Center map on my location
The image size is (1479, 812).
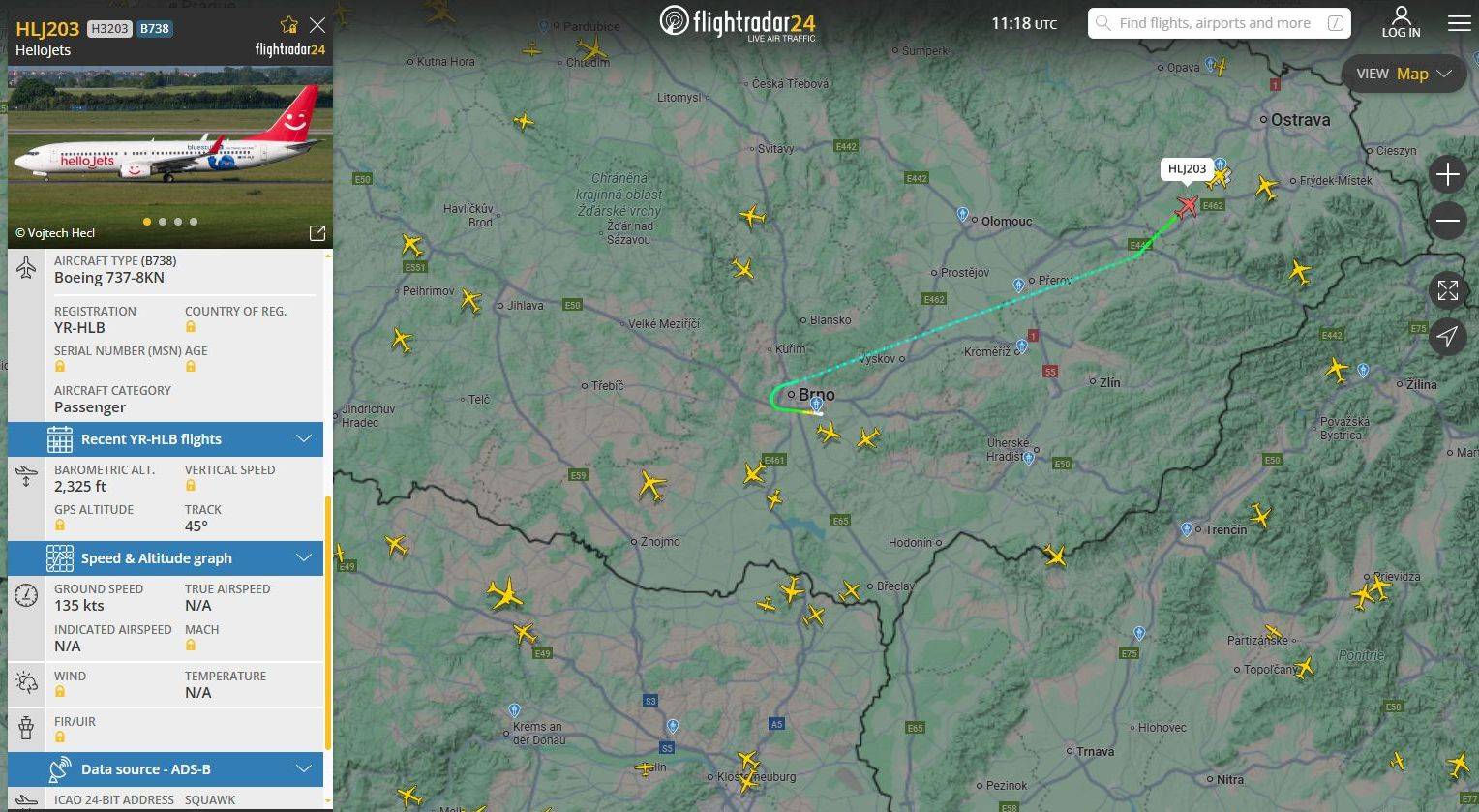pos(1447,336)
